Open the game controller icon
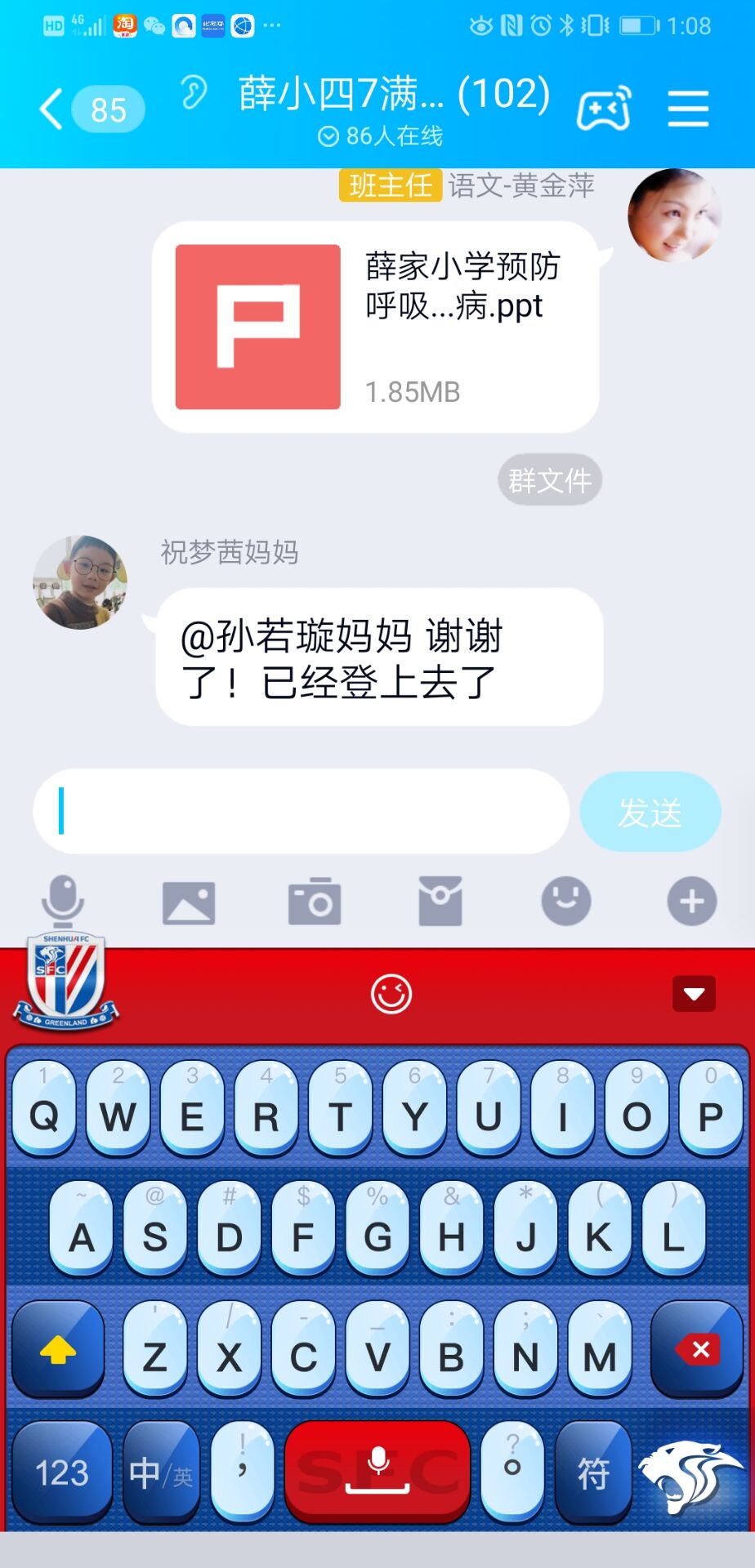The width and height of the screenshot is (755, 1568). [x=604, y=109]
